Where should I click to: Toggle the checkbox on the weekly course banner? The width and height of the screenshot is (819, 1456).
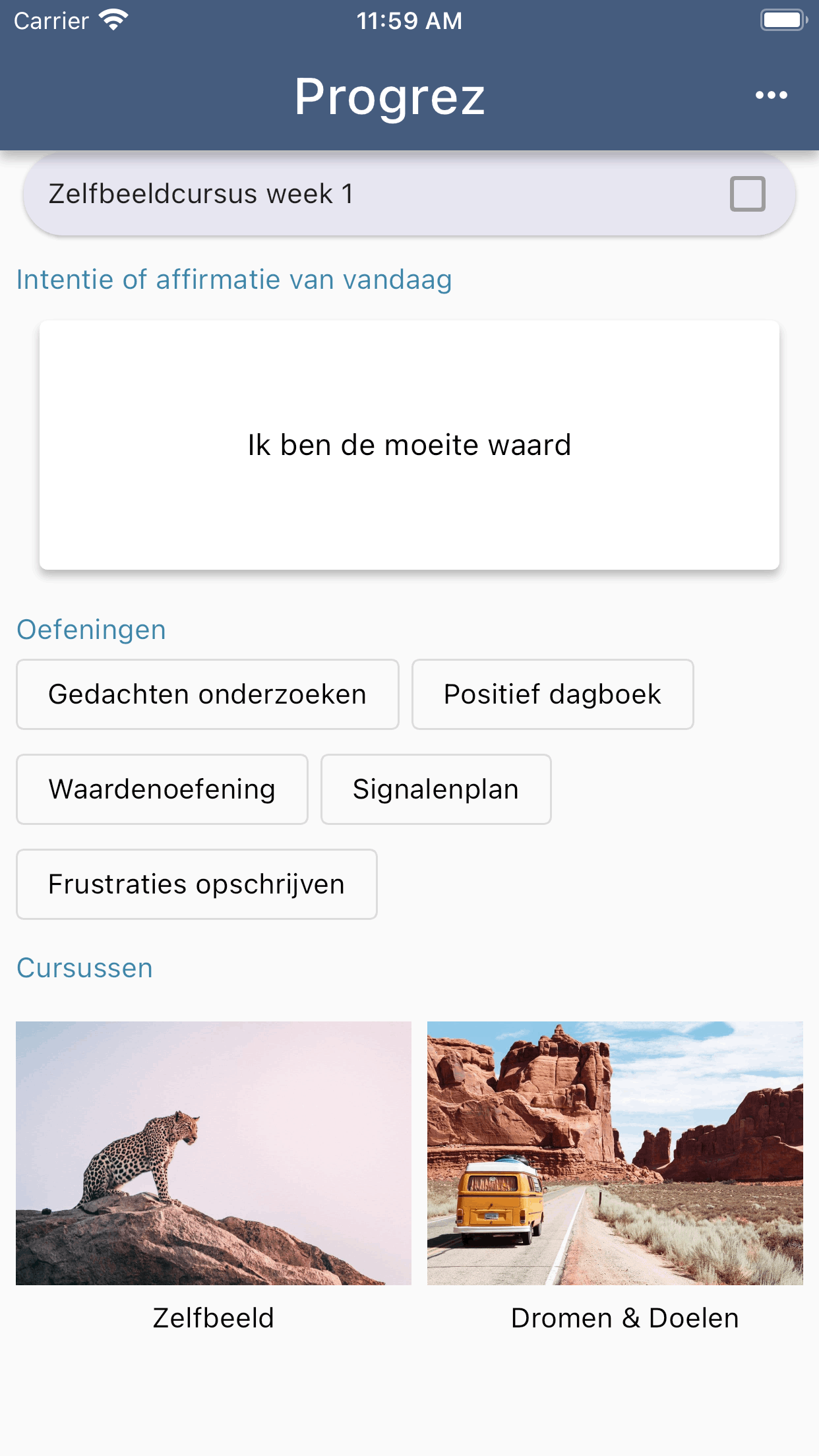(x=747, y=194)
